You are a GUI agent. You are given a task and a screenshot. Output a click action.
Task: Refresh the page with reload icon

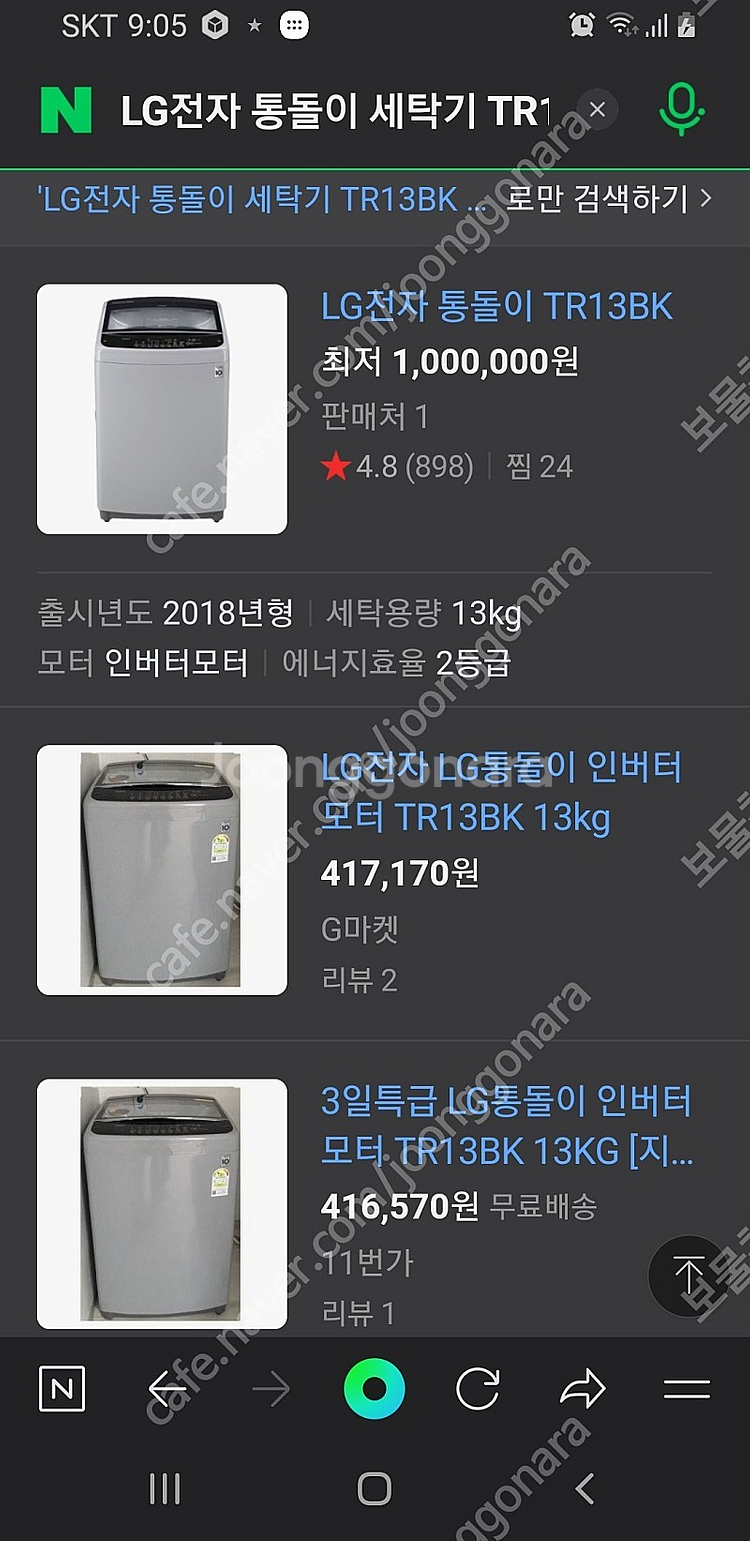coord(477,1389)
